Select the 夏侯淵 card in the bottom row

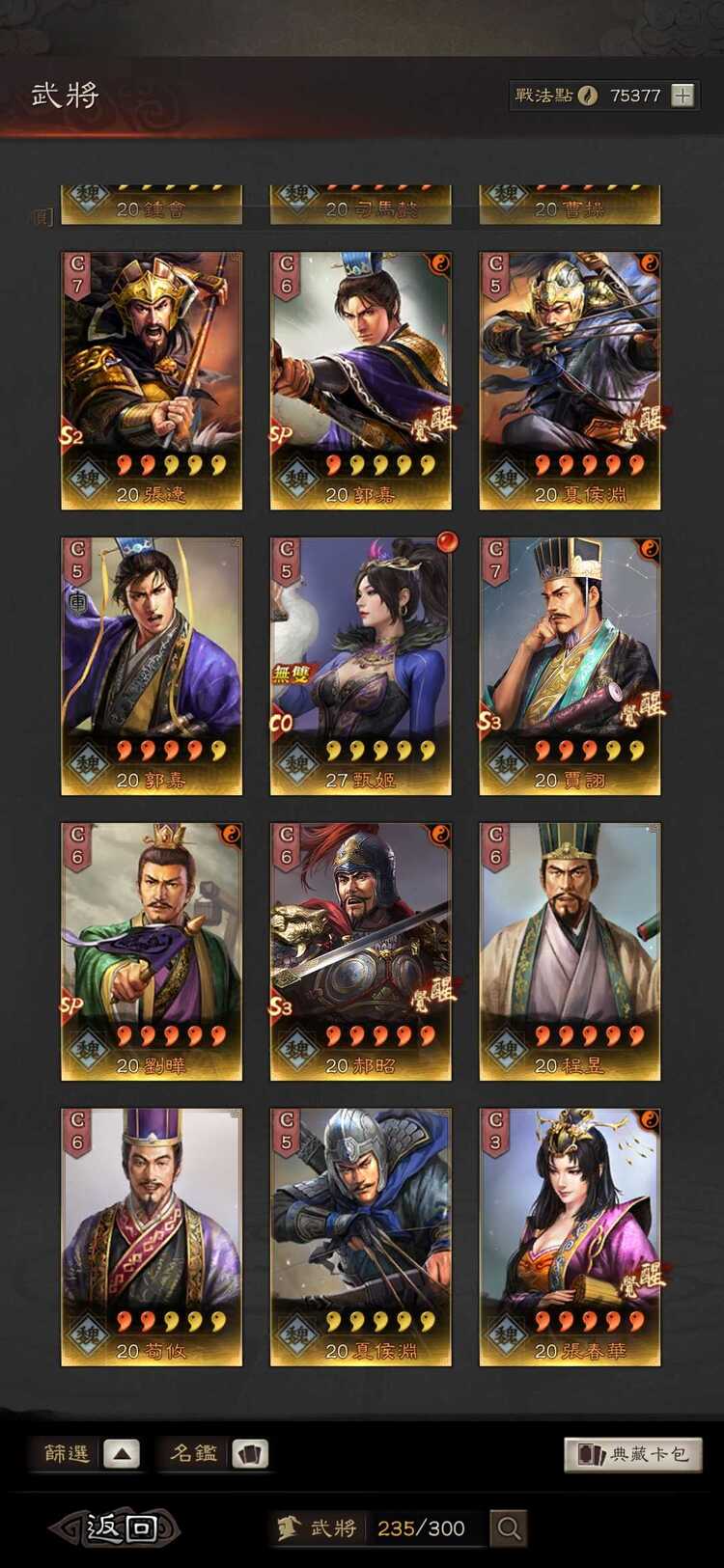(x=361, y=1236)
